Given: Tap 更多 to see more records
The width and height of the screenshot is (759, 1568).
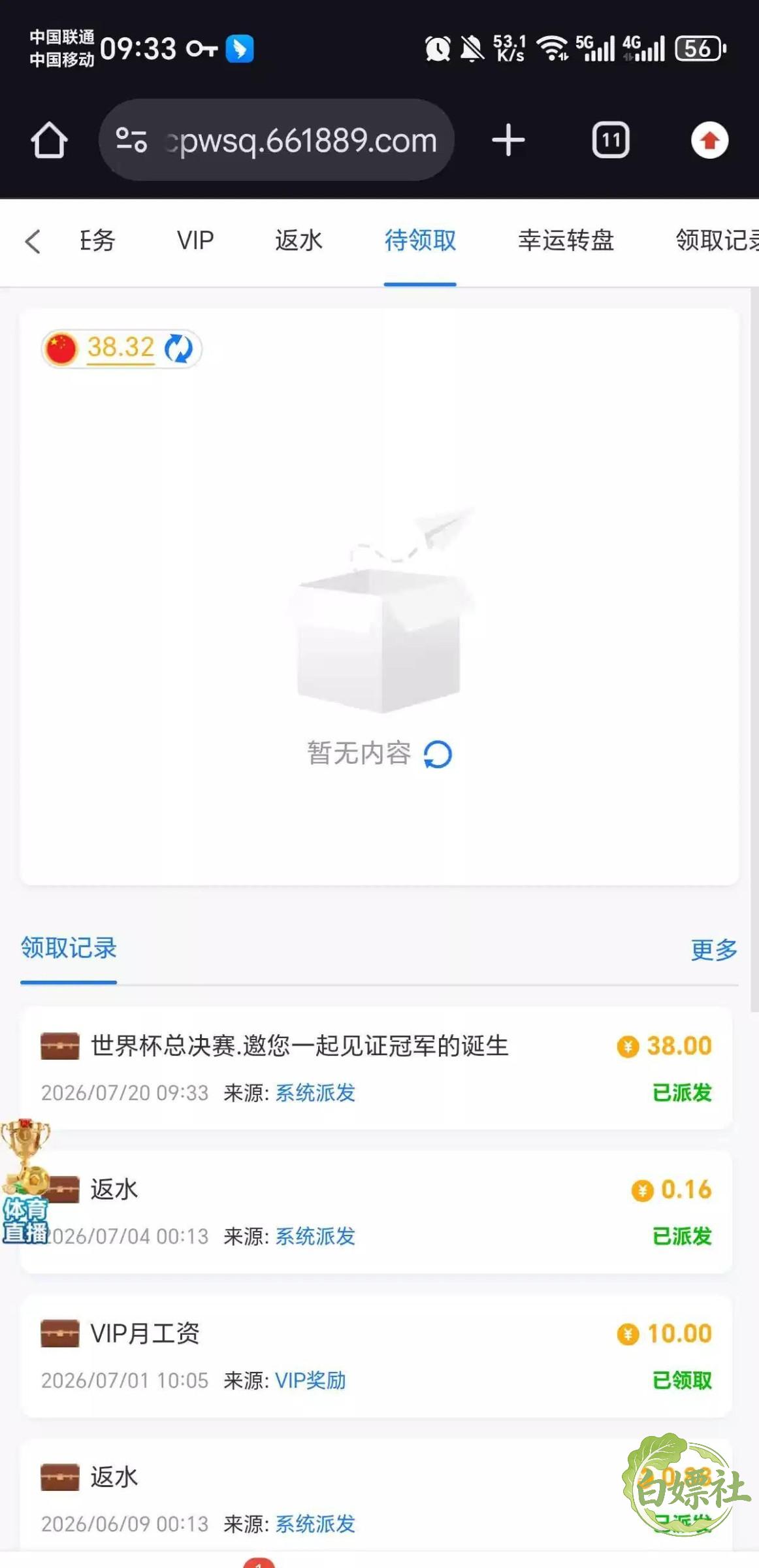Looking at the screenshot, I should point(714,949).
